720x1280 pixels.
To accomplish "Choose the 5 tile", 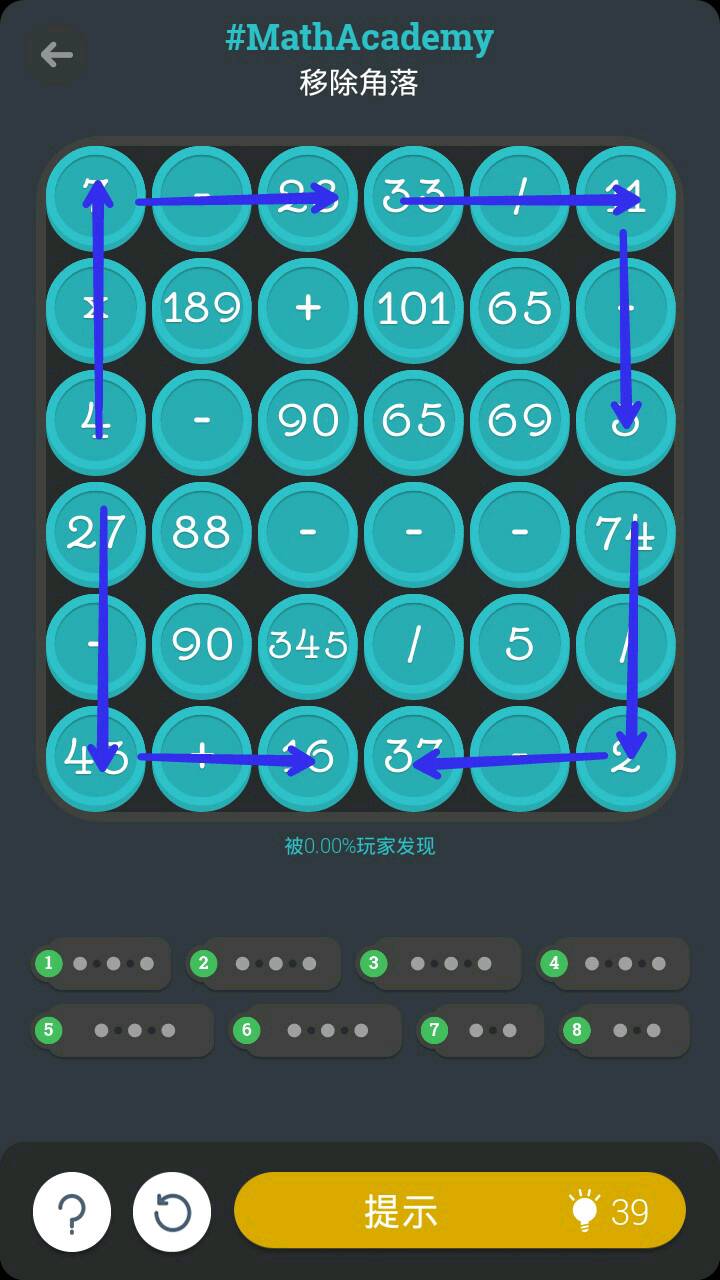I will [x=520, y=644].
